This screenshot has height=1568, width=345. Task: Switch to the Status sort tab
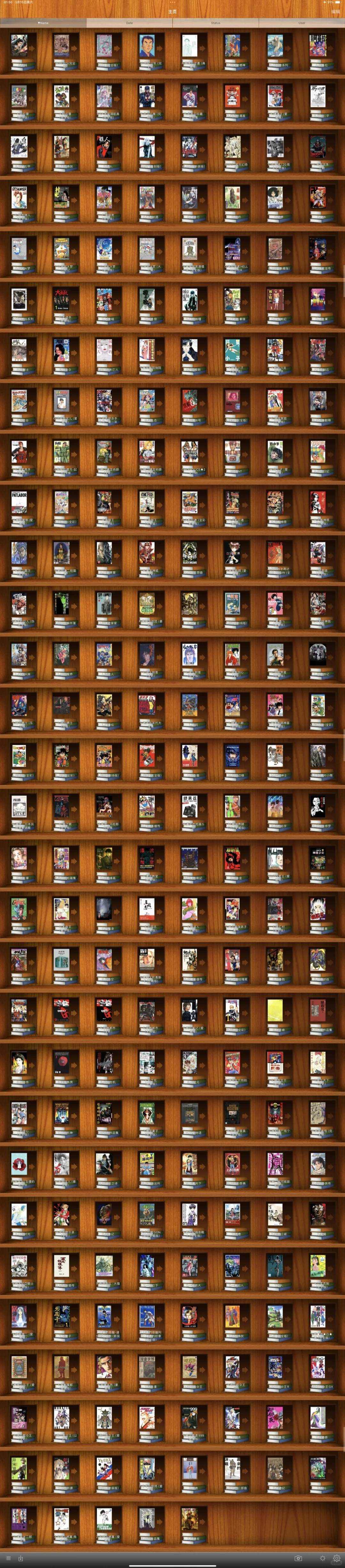[215, 22]
